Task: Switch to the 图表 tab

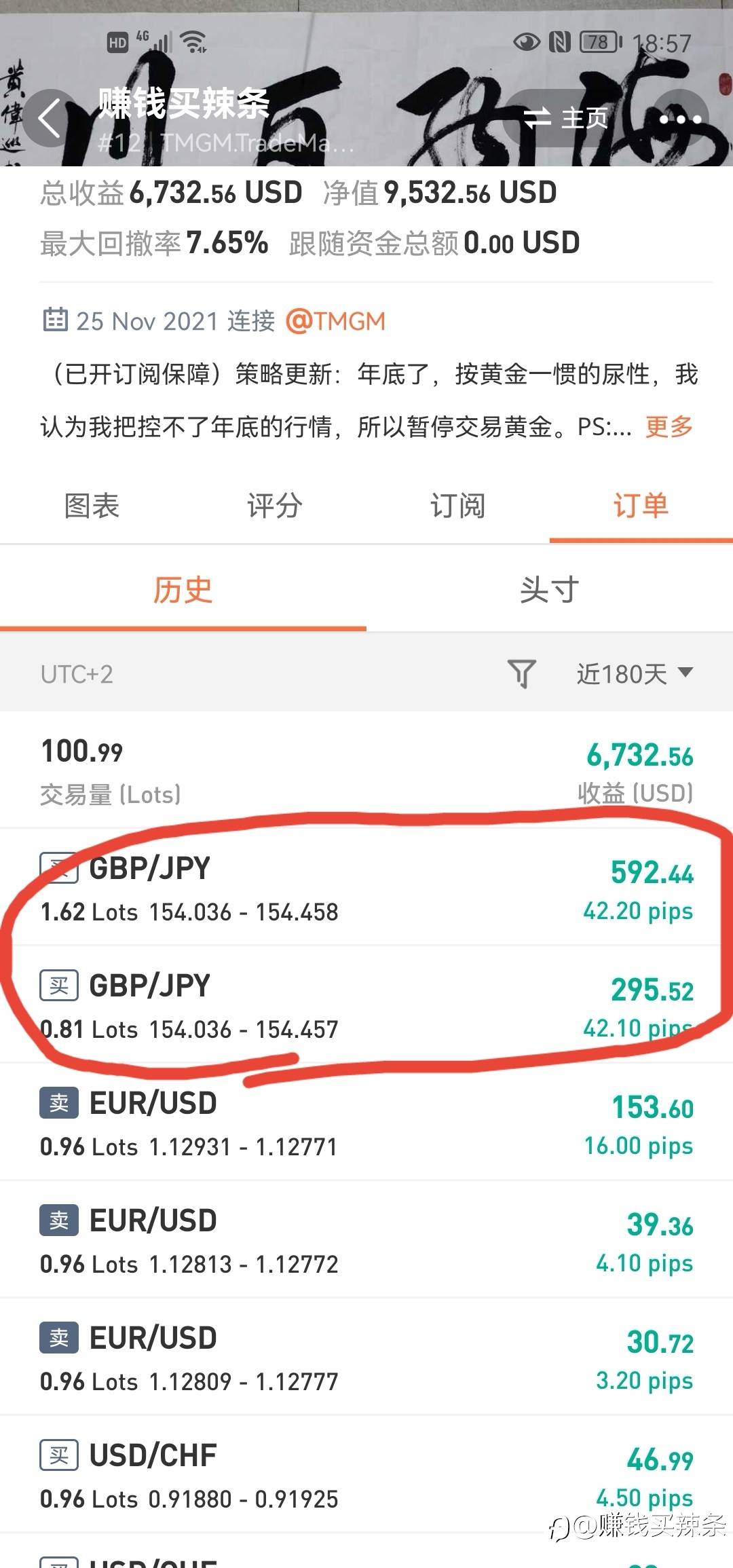Action: [92, 506]
